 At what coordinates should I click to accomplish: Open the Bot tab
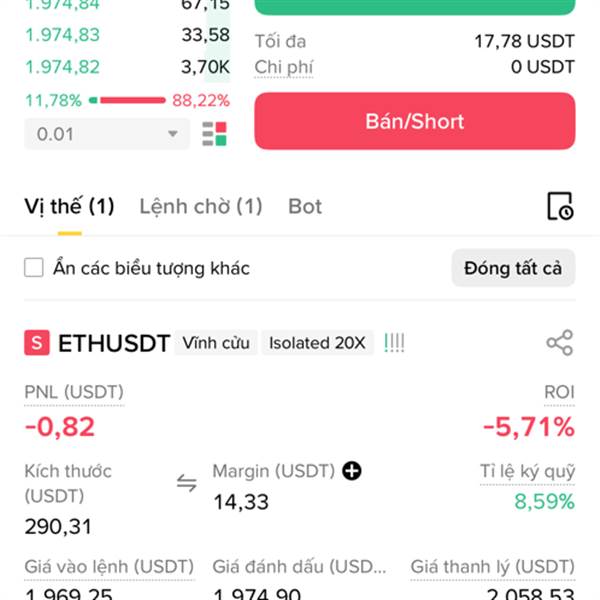305,207
